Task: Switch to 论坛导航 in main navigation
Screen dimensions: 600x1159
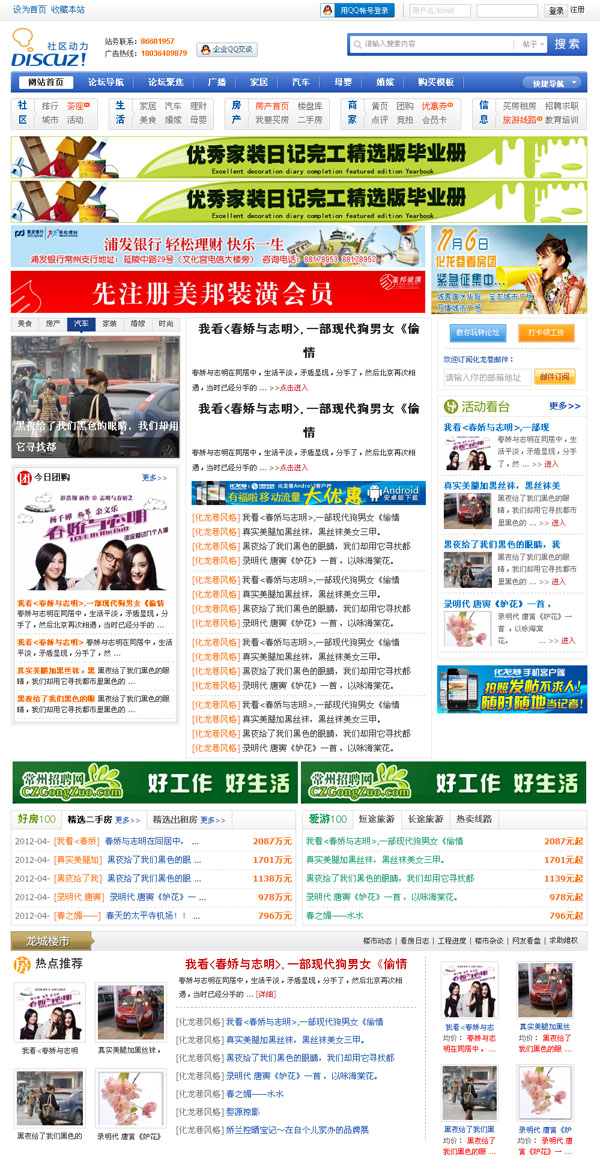Action: click(105, 82)
